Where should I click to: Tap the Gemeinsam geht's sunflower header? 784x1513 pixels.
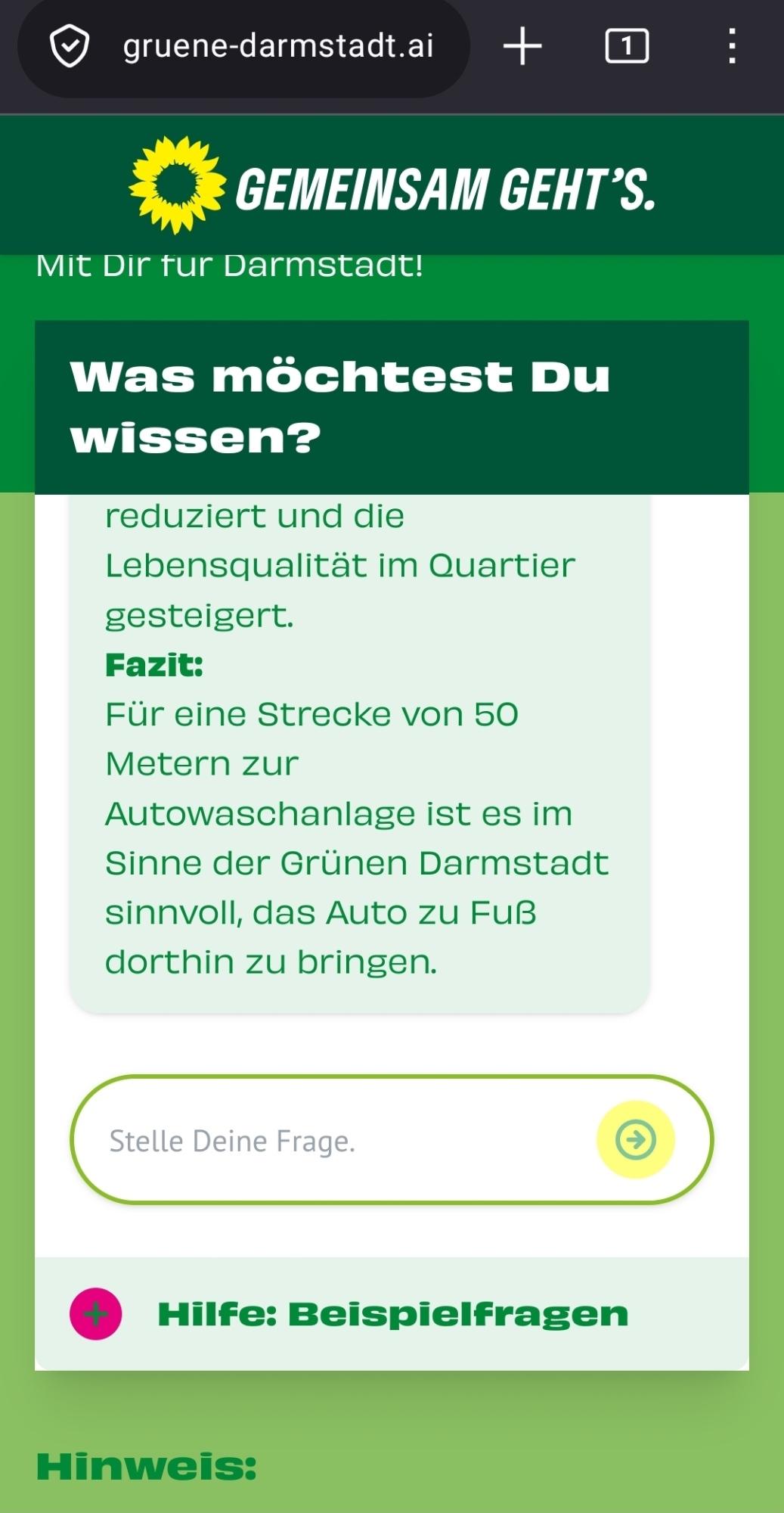coord(392,187)
